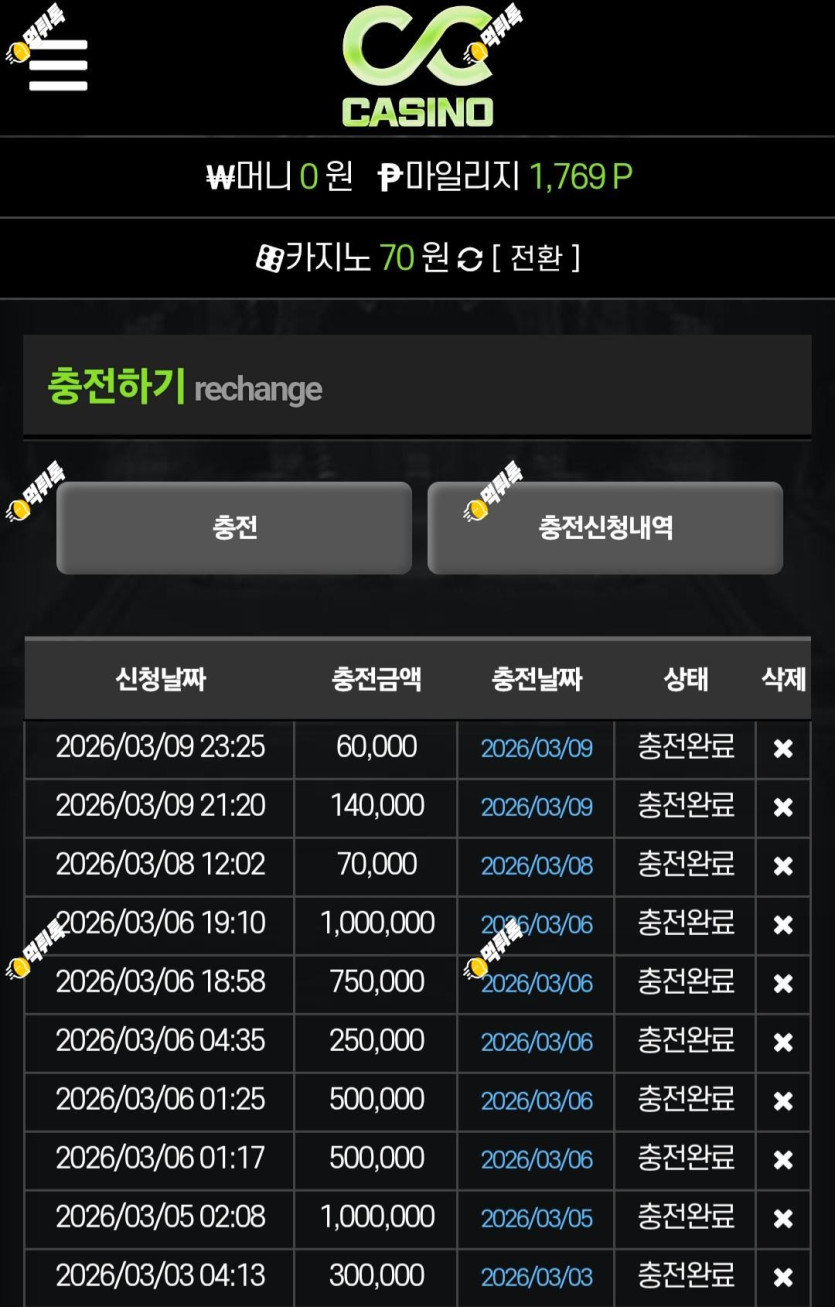Delete the 2026/03/06 01:17 entry
This screenshot has height=1307, width=835.
783,1160
